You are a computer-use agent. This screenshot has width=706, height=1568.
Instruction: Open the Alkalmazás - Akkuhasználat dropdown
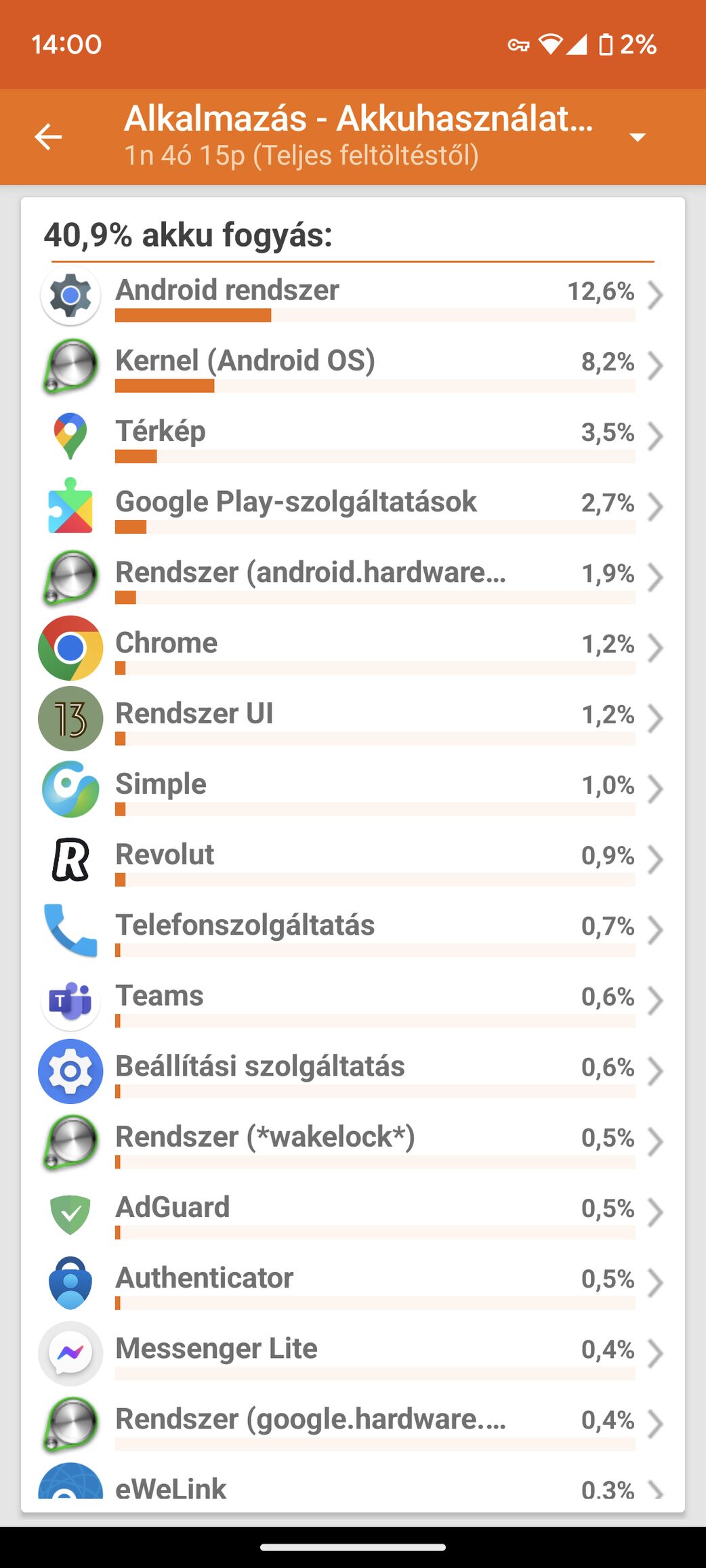[637, 137]
